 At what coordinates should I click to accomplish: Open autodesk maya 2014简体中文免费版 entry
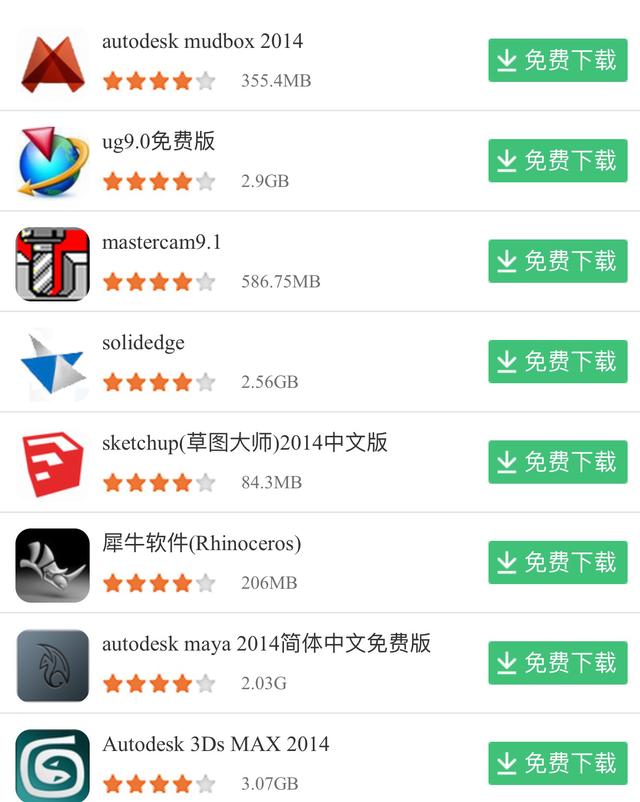point(266,644)
